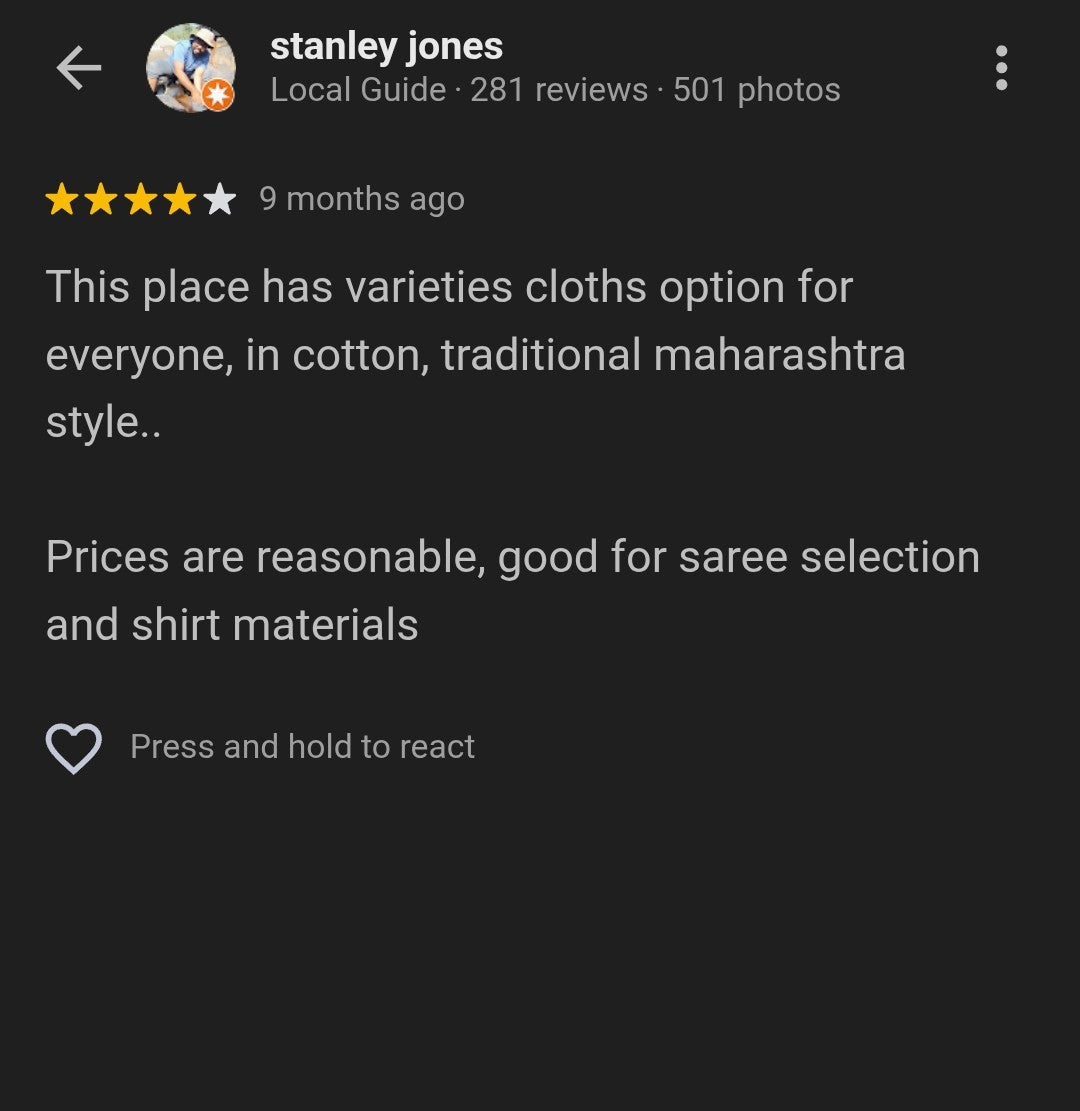The height and width of the screenshot is (1111, 1080).
Task: View stanley jones's Local Guide profile
Action: pyautogui.click(x=387, y=47)
